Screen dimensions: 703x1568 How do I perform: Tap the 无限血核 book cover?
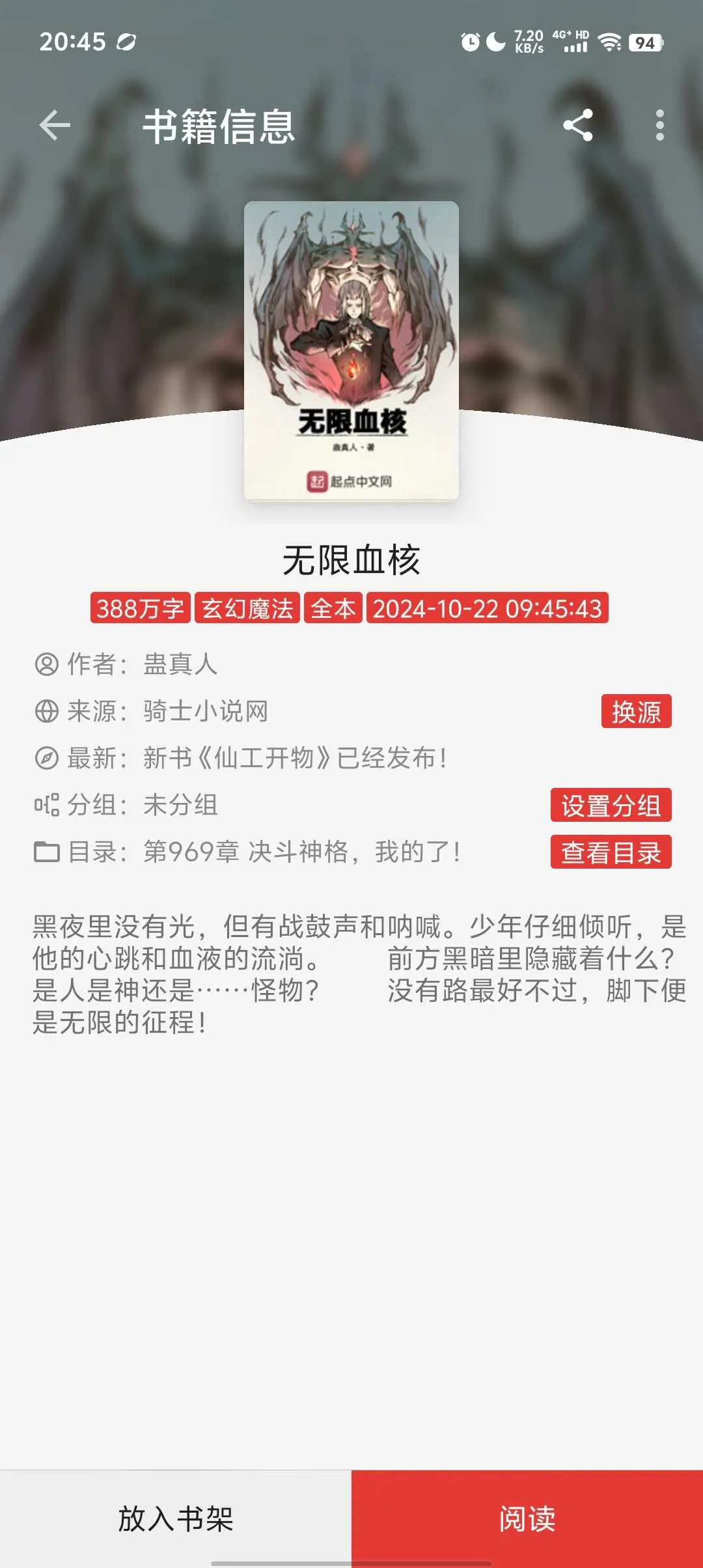pos(351,350)
